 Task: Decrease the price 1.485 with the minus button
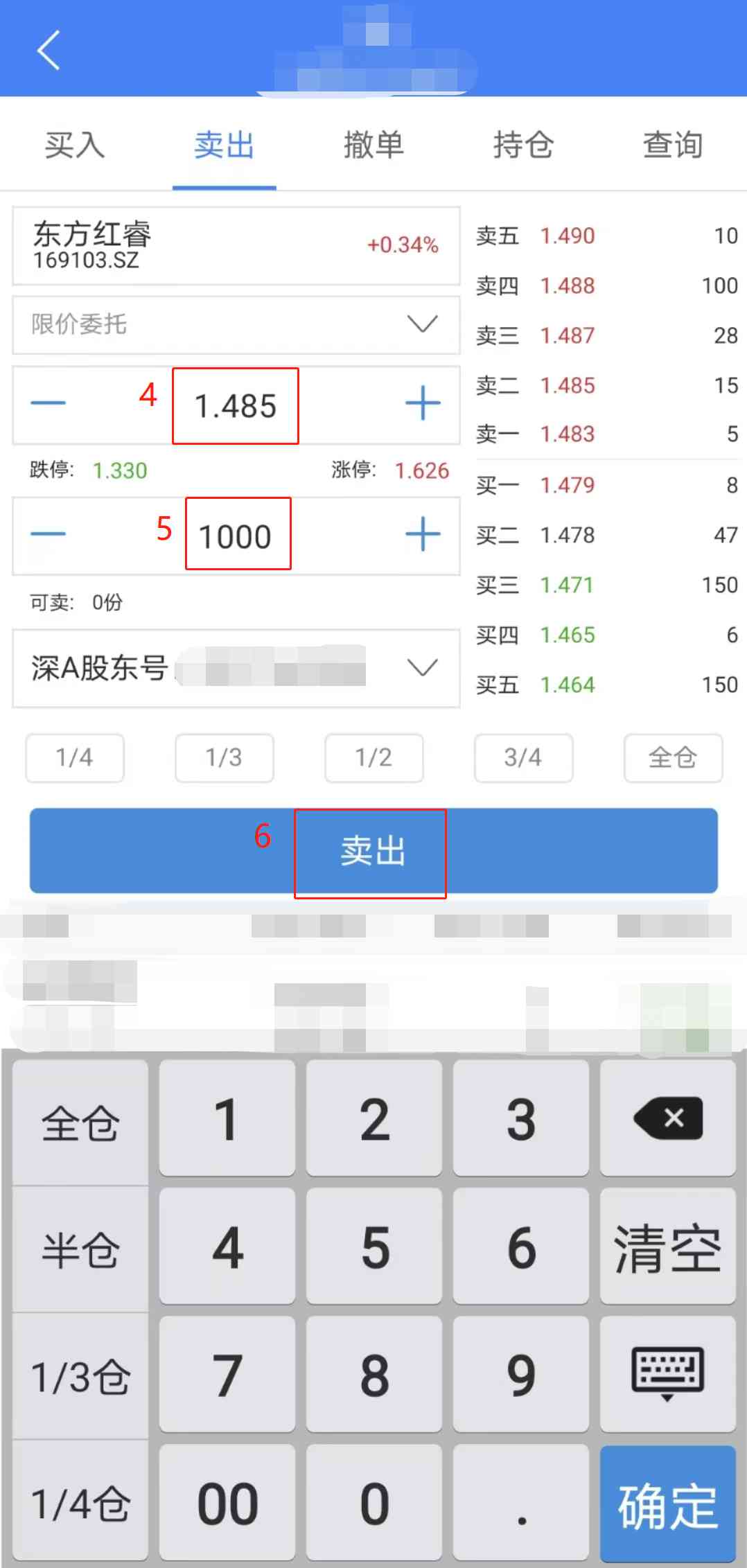(48, 403)
